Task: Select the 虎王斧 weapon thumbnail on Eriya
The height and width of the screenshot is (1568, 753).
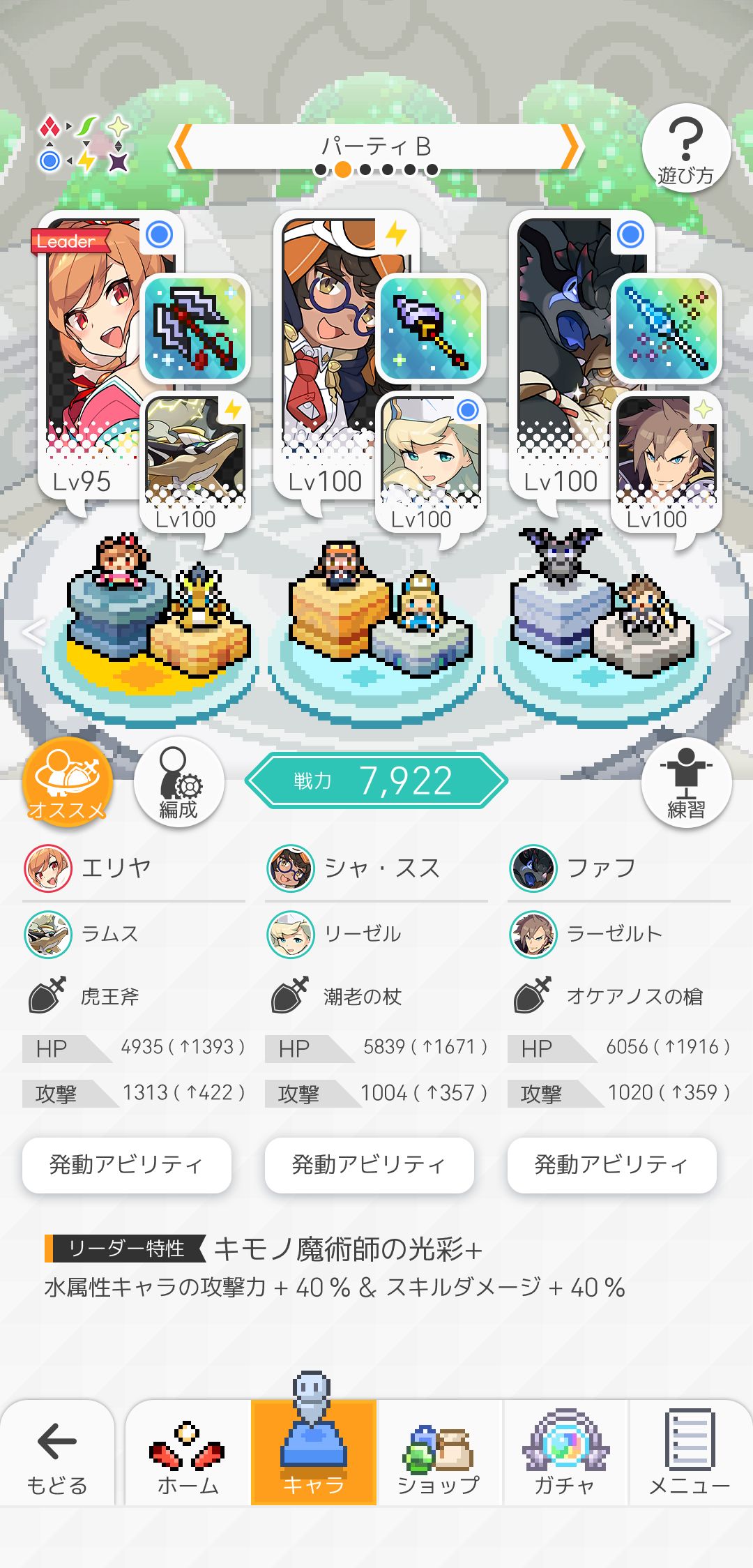Action: 197,329
